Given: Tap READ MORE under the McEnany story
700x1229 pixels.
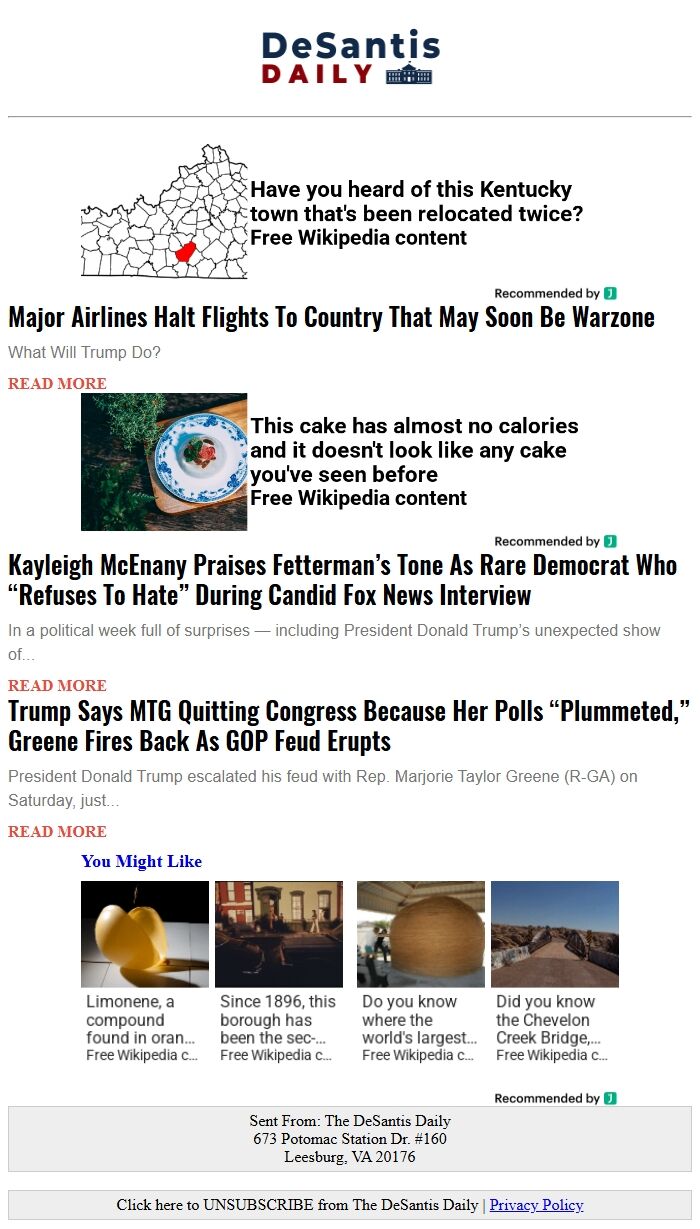Looking at the screenshot, I should point(57,685).
